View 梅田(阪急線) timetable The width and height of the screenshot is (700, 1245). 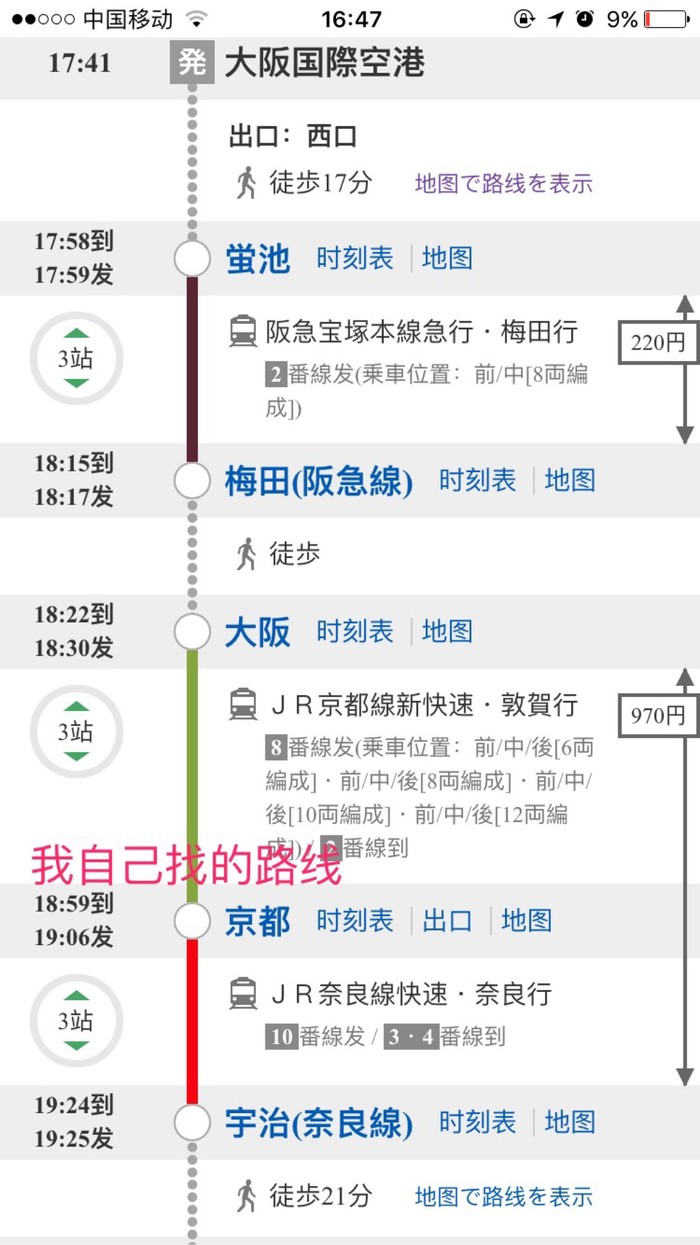pos(478,481)
